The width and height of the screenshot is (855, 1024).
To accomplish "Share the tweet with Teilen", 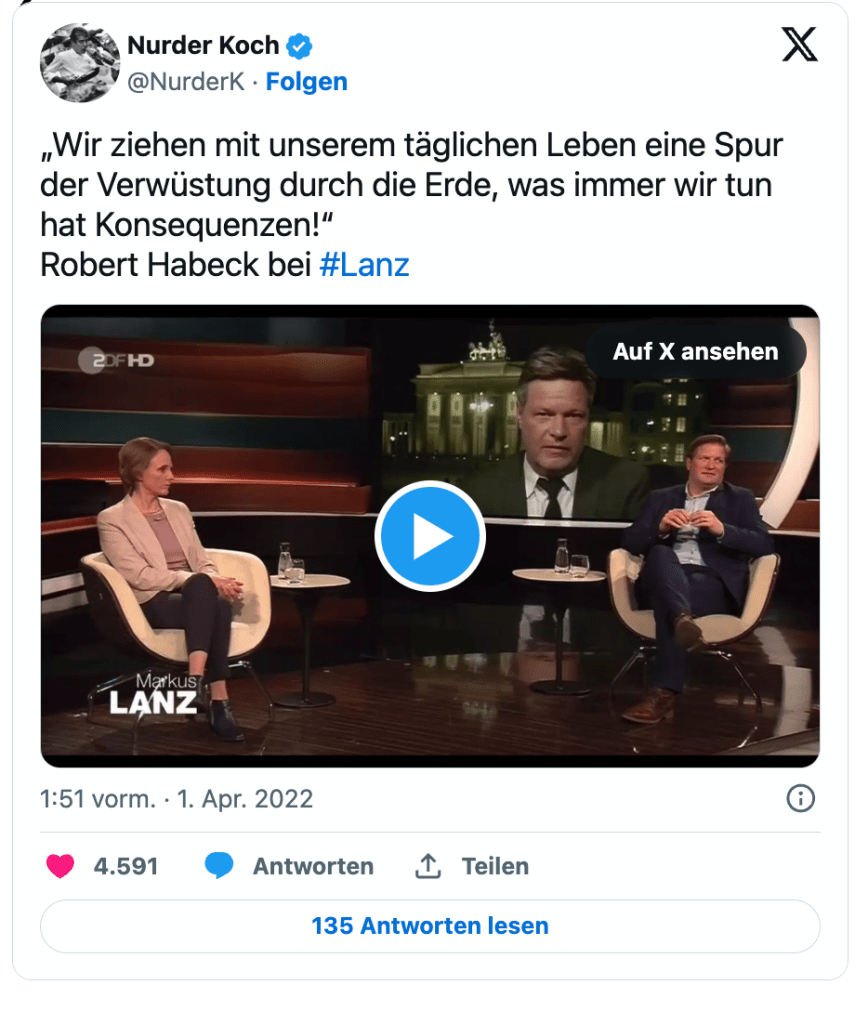I will click(x=472, y=866).
